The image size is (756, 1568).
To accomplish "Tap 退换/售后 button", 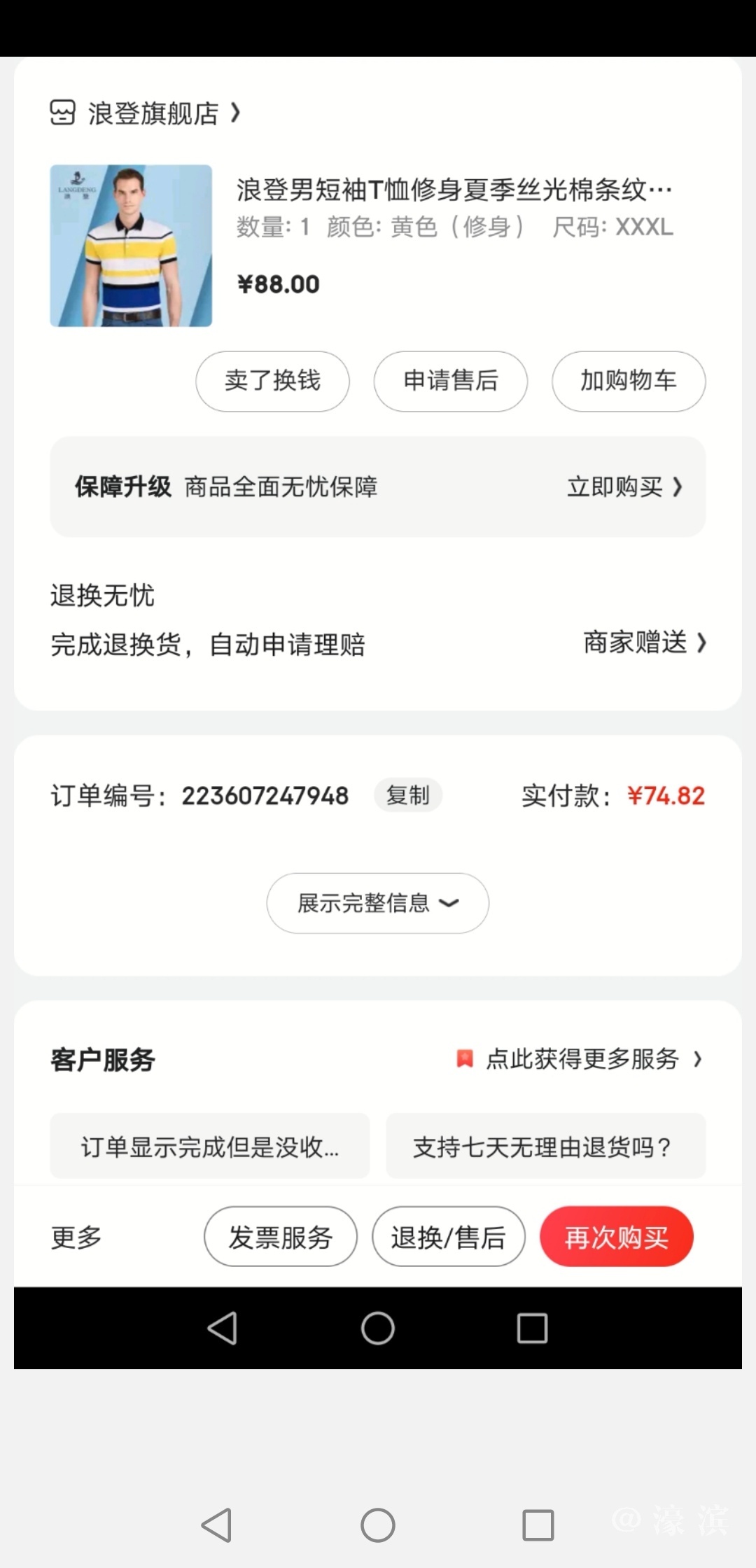I will click(448, 1237).
